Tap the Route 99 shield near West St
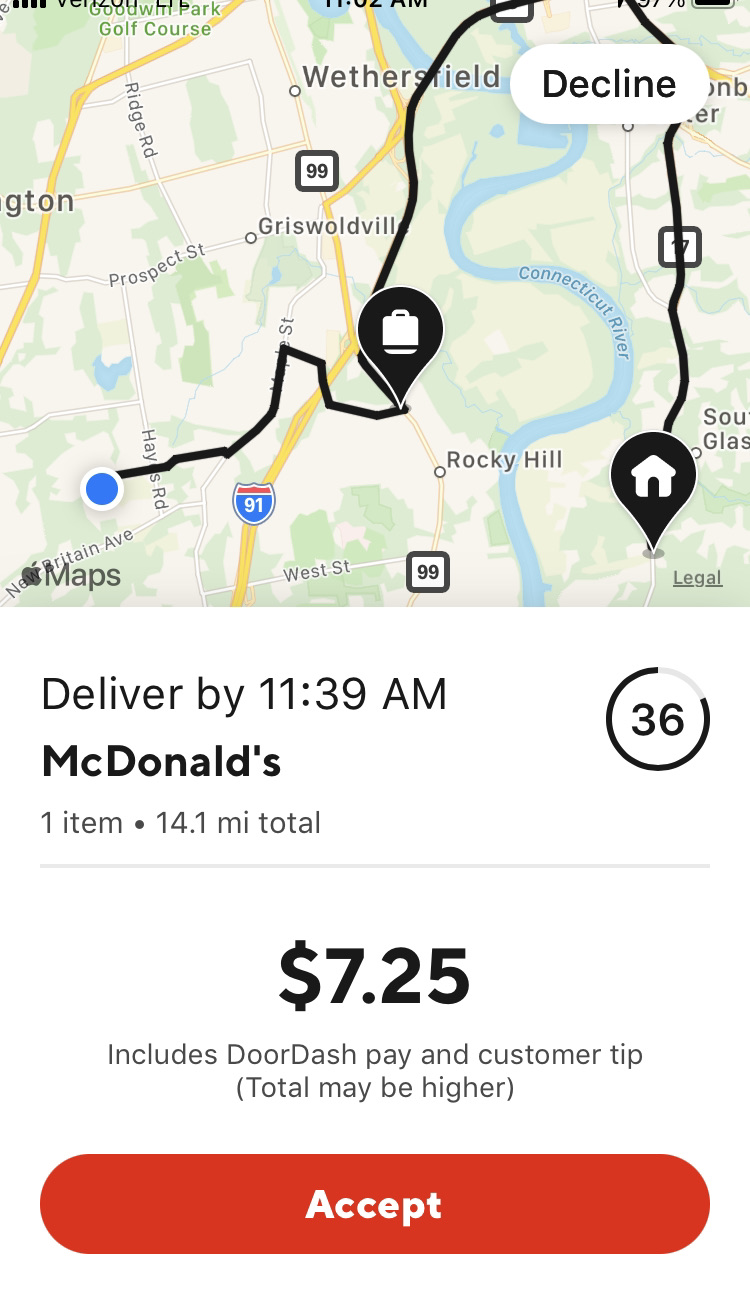Viewport: 750px width, 1312px height. coord(430,572)
